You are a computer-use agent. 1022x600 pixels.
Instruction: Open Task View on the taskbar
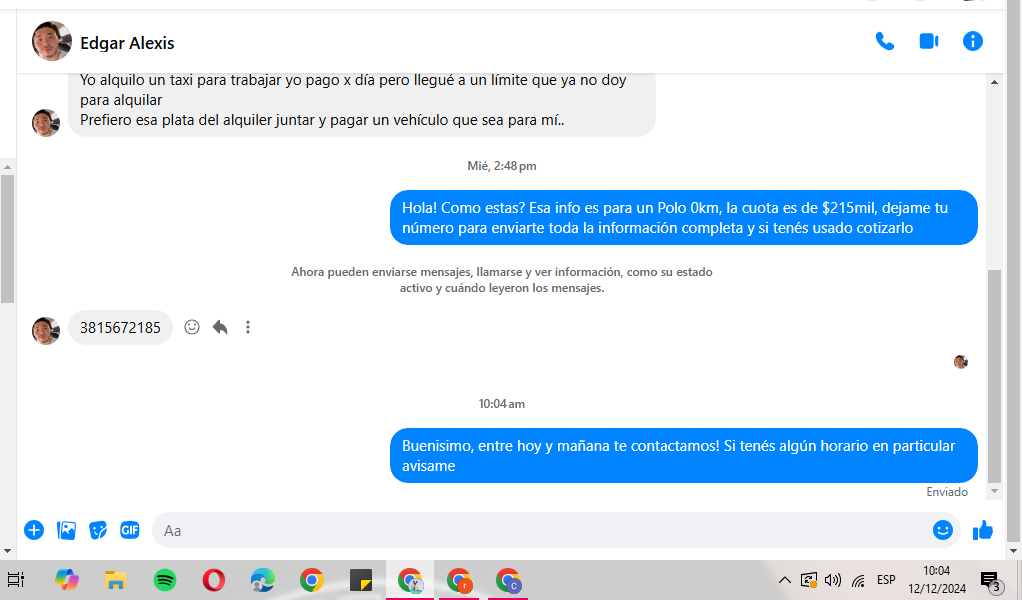[x=16, y=580]
